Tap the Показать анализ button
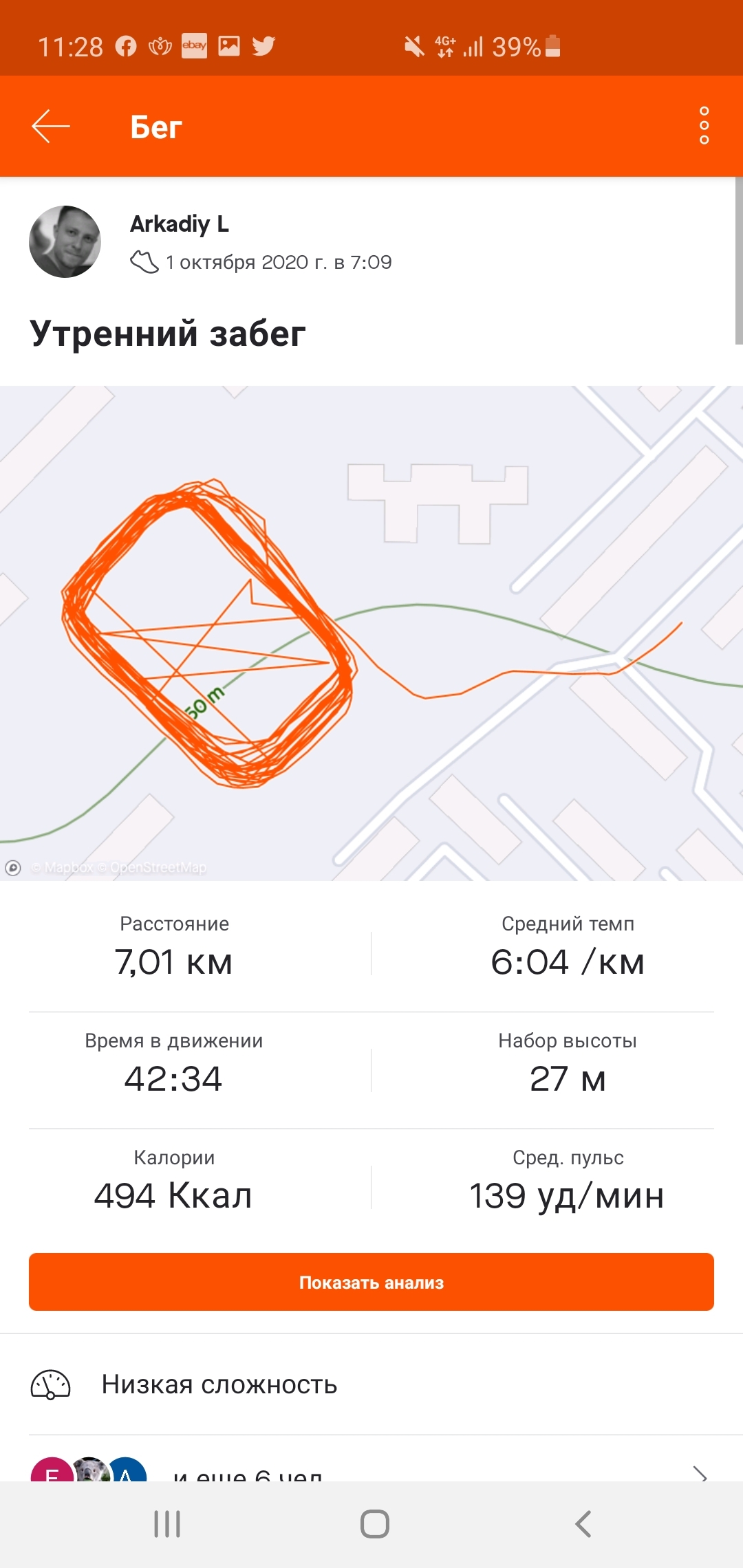This screenshot has height=1568, width=743. (371, 1282)
